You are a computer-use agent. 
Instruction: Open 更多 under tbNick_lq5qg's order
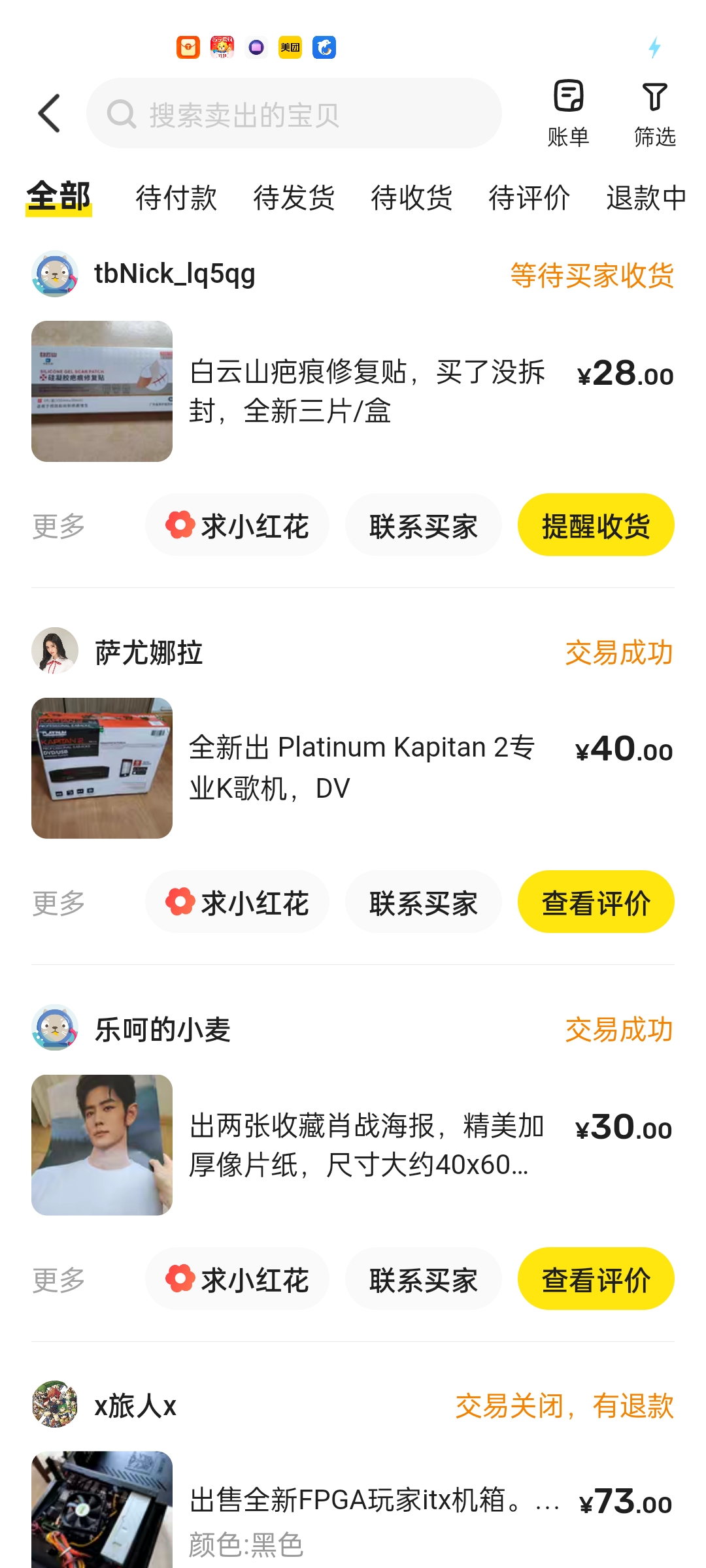[x=59, y=526]
